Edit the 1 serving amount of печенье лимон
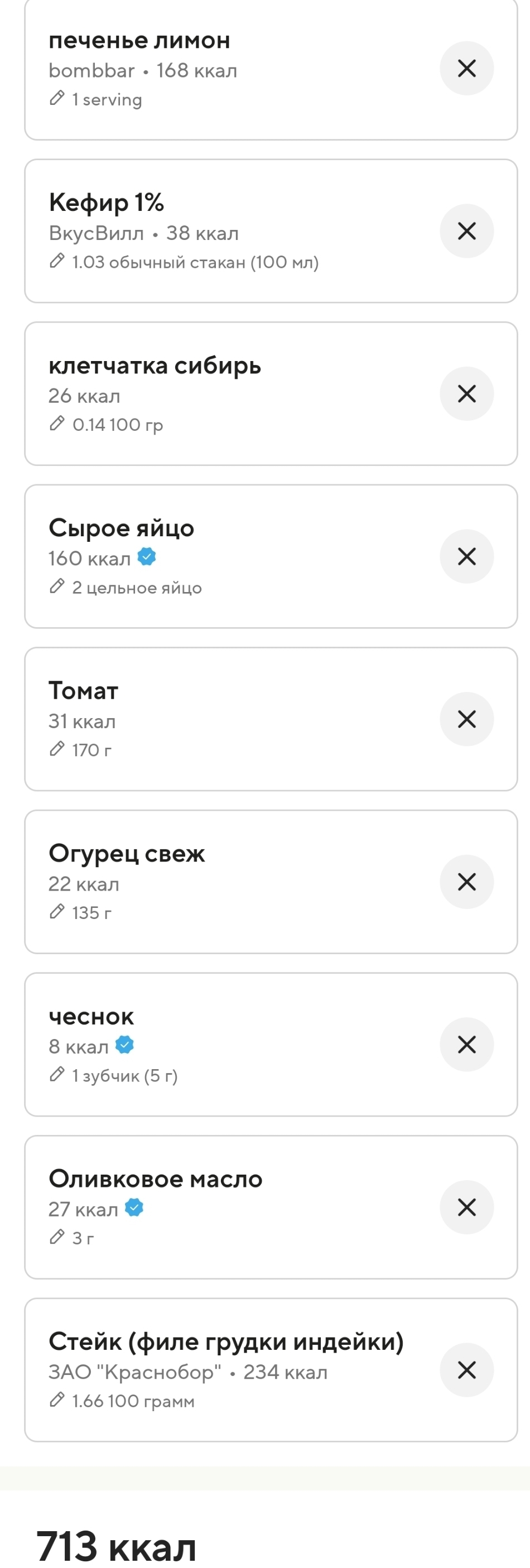Screen dimensions: 530x1568 pos(97,99)
